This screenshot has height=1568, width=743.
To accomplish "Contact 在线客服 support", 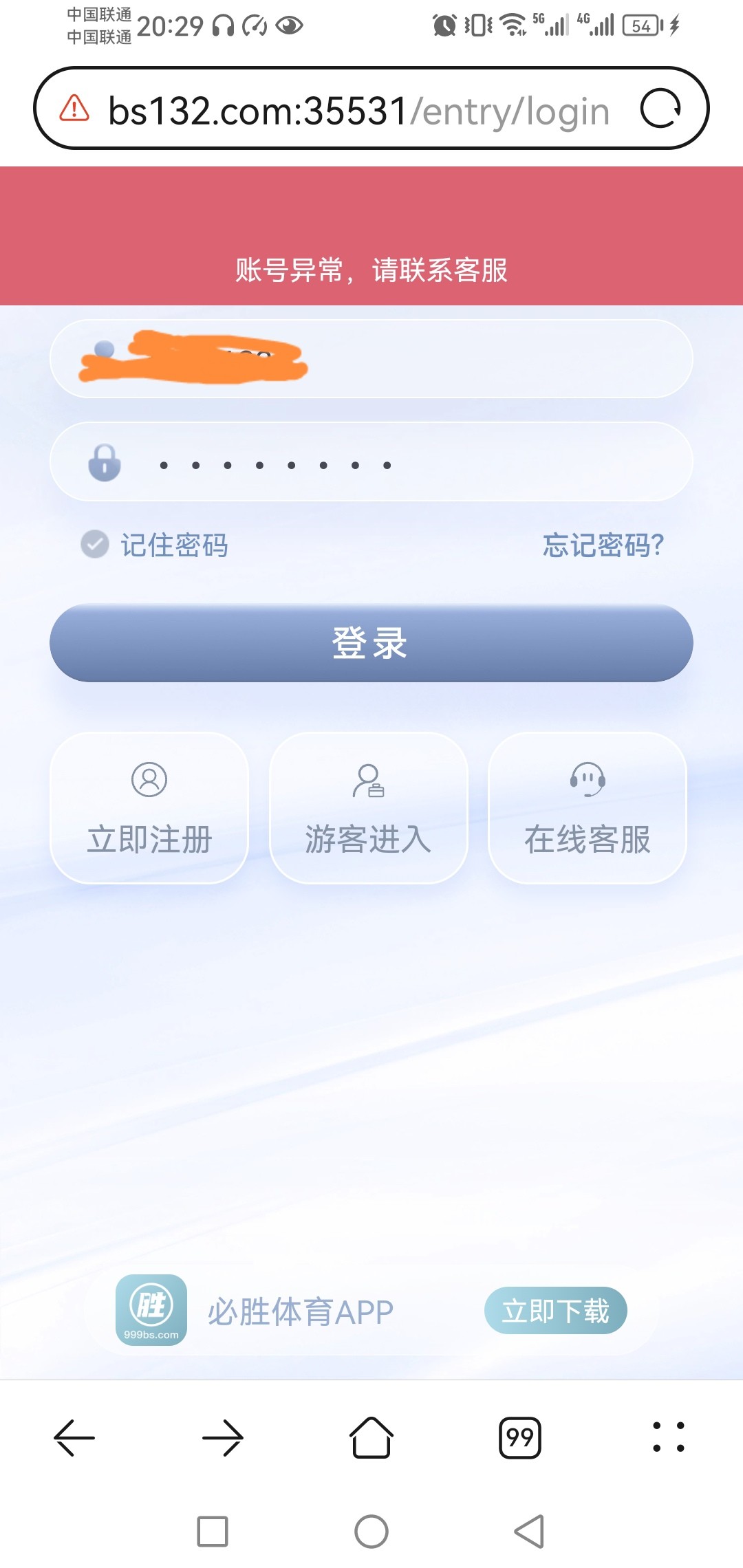I will point(588,808).
